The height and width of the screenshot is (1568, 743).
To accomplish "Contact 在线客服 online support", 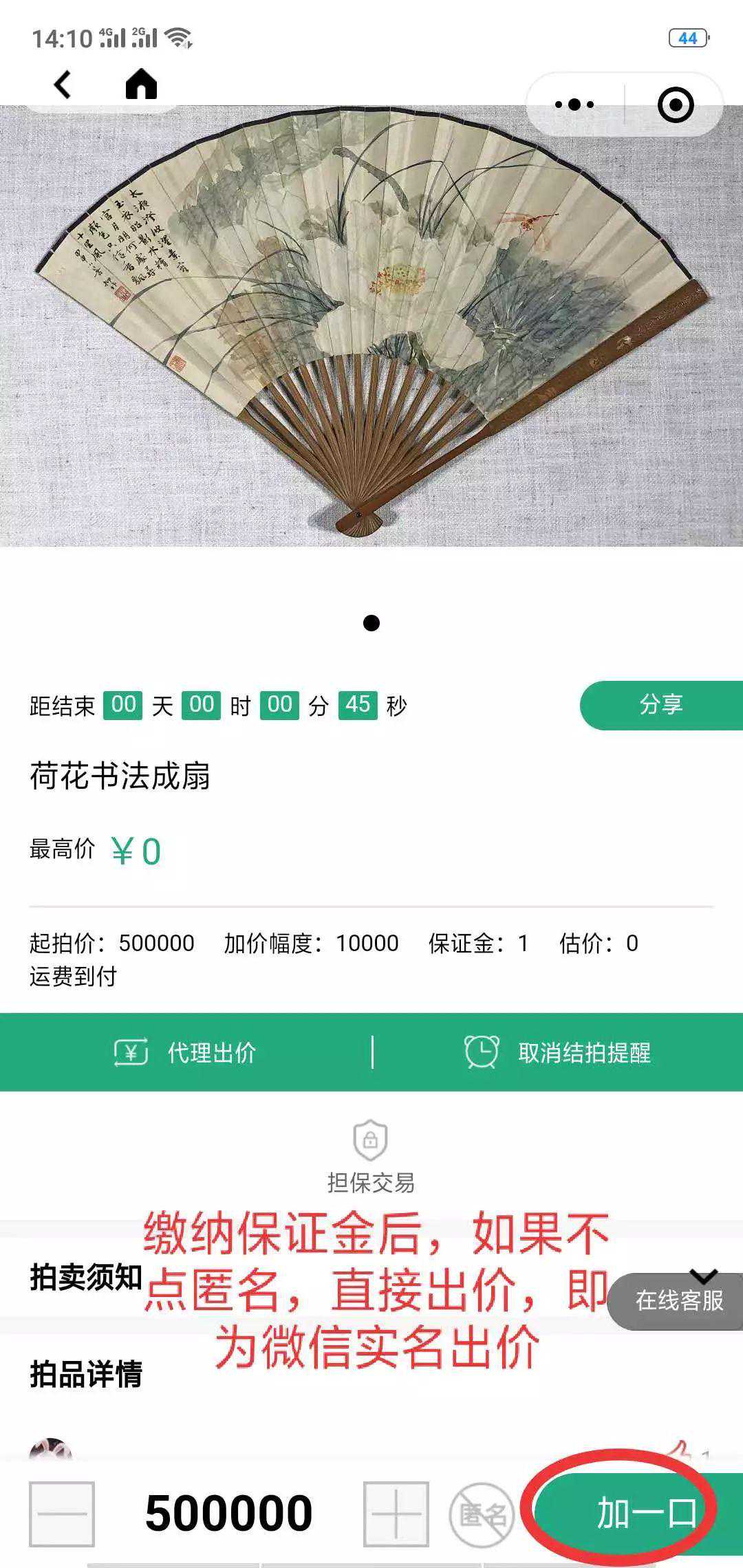I will point(678,1300).
